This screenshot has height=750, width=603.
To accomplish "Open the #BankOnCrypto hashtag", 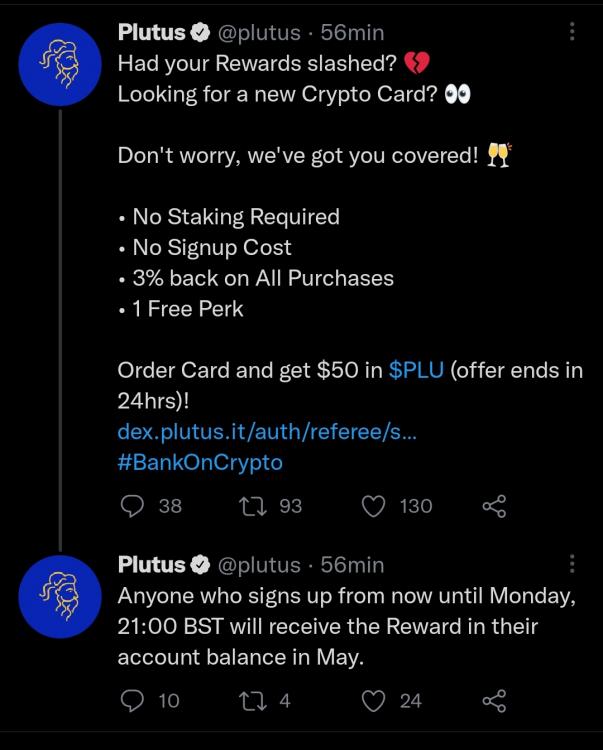I will coord(200,462).
